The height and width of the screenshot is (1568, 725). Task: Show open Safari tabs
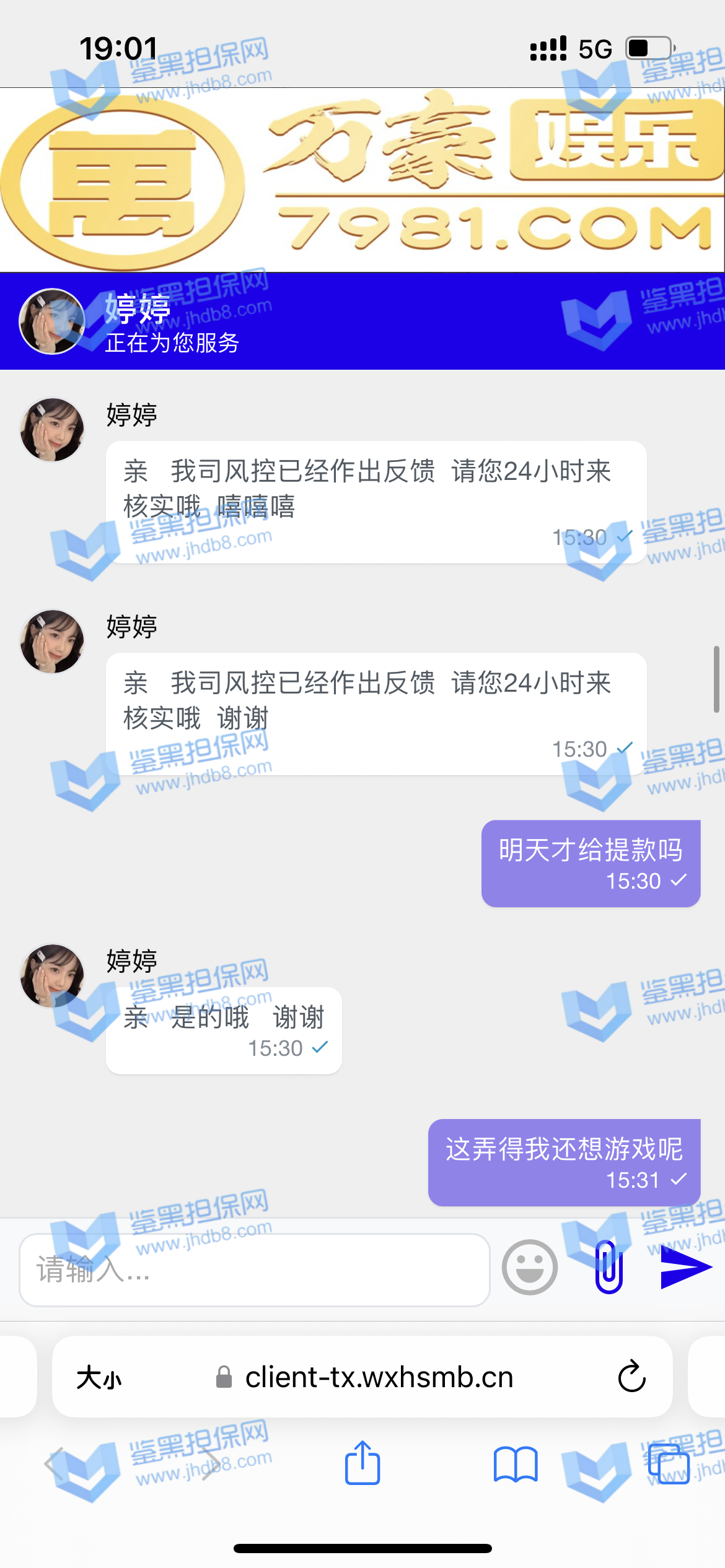click(x=669, y=1464)
